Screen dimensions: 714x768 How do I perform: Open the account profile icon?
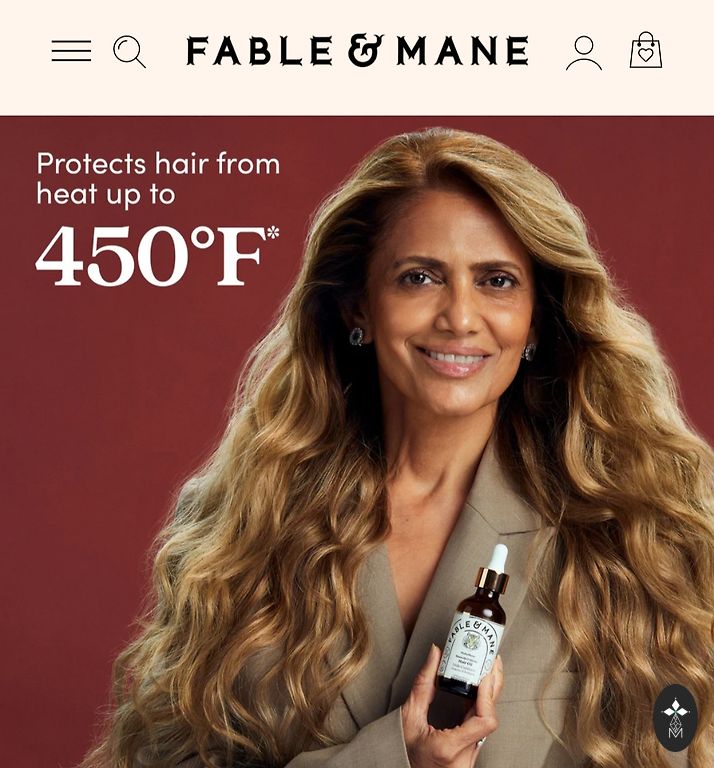point(583,52)
